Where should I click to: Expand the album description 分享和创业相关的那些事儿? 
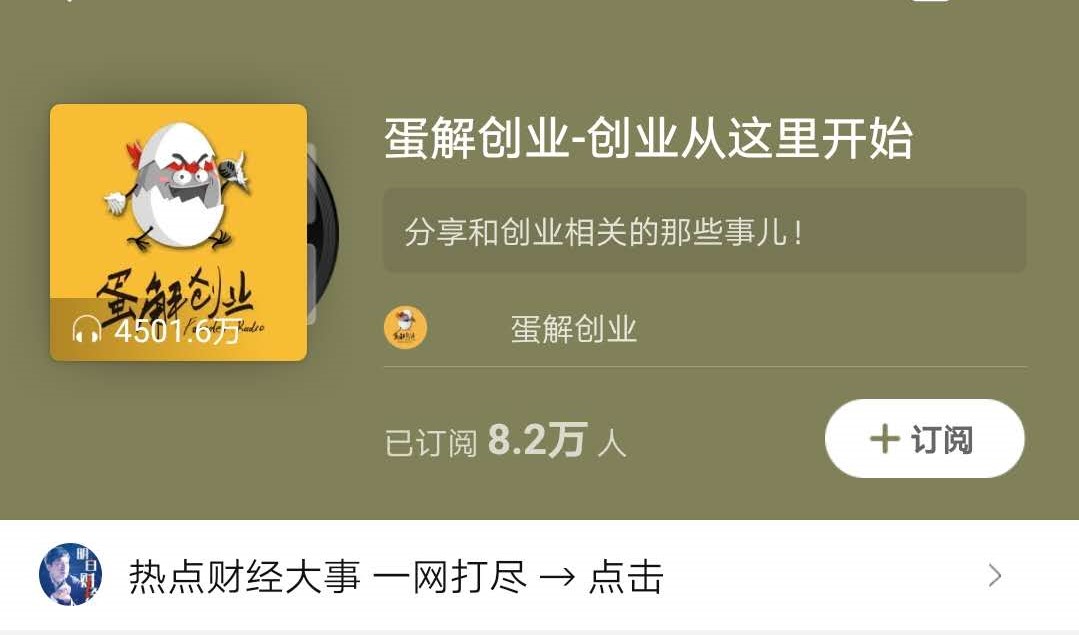pos(704,231)
